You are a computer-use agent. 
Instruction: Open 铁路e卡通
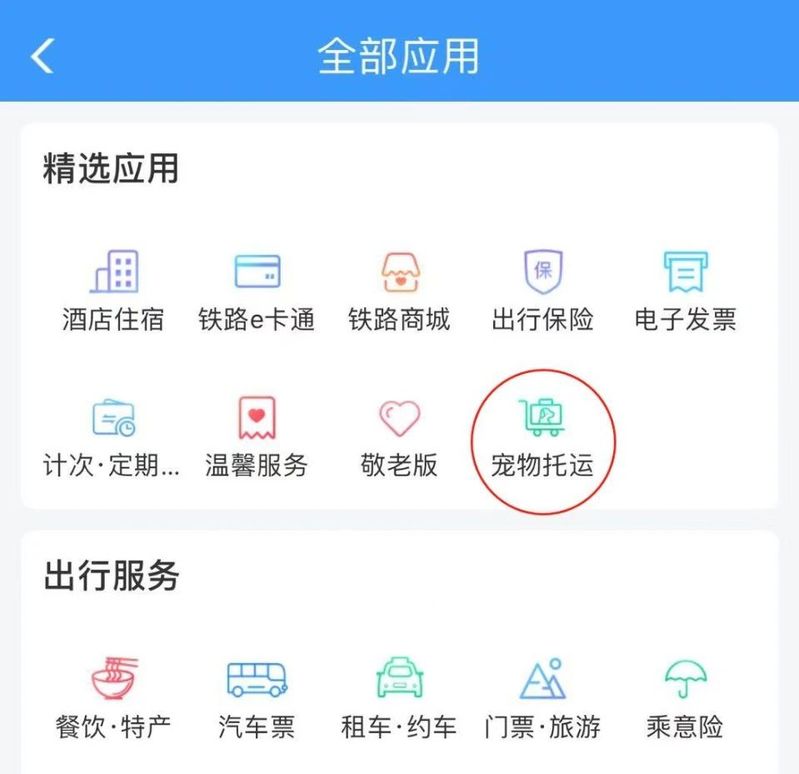257,290
